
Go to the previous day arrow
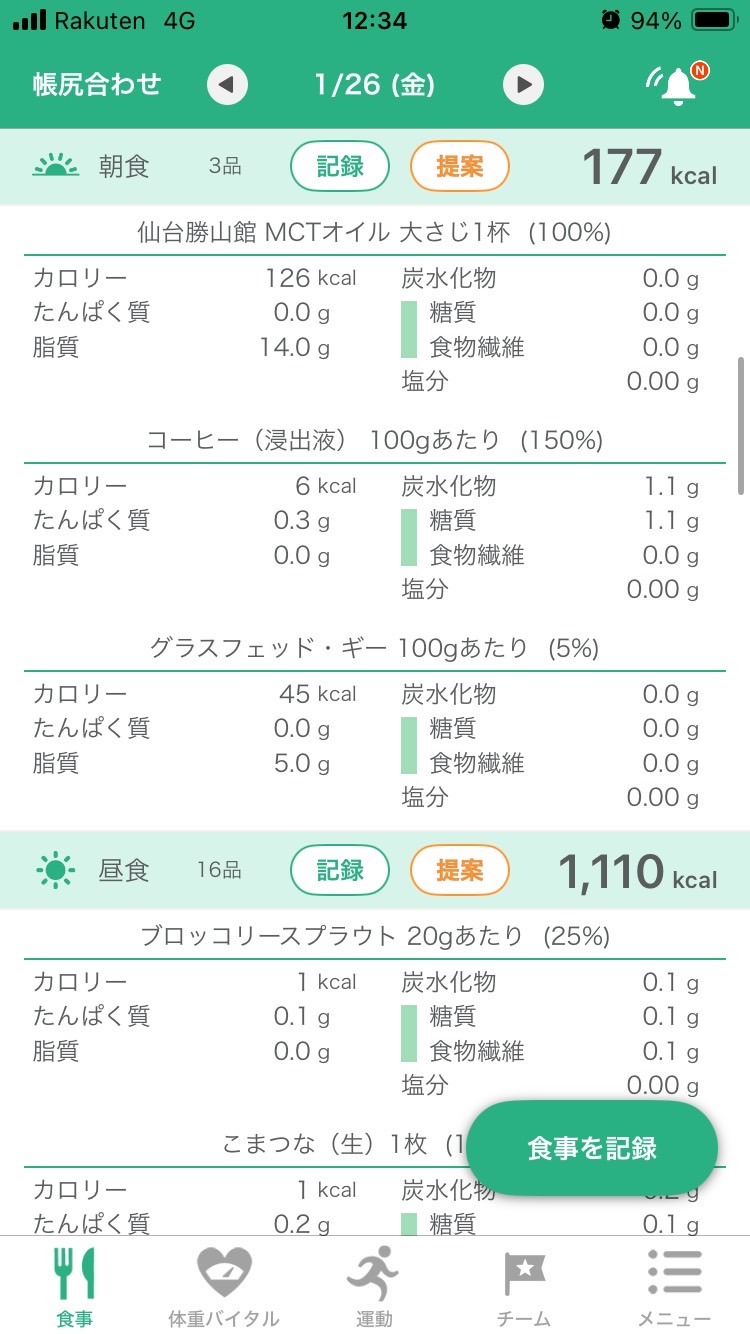[227, 85]
